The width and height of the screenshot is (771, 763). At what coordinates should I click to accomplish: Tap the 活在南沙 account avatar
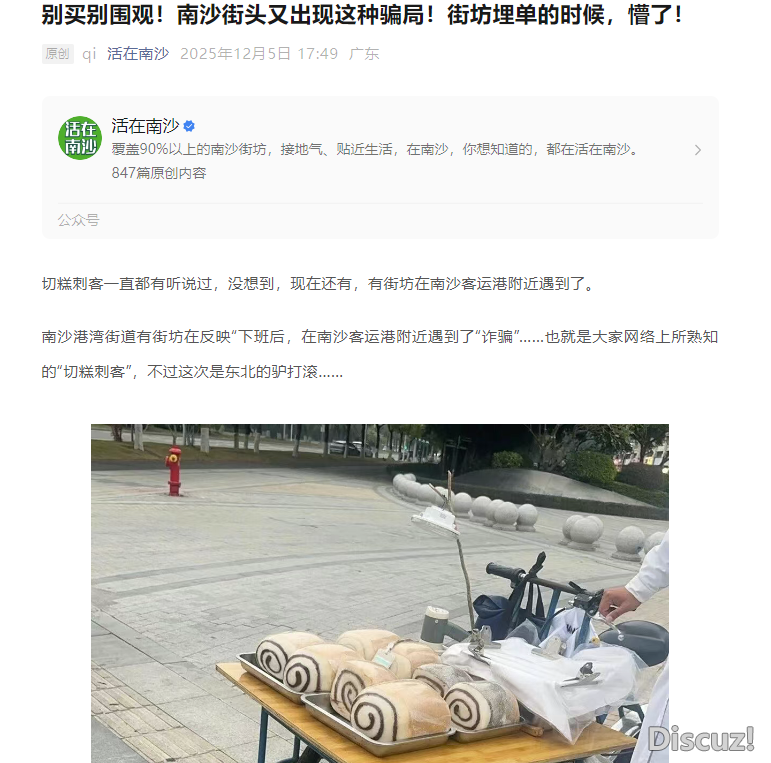(80, 138)
